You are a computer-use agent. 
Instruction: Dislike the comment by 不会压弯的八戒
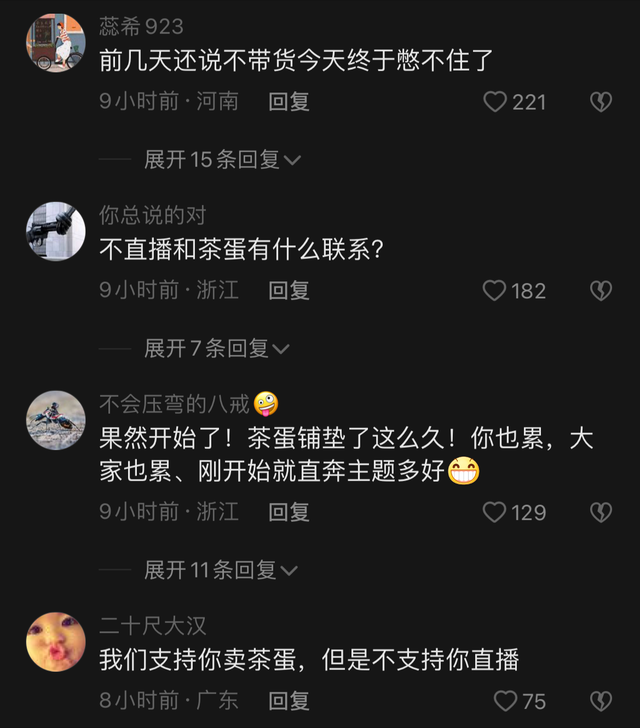click(600, 513)
